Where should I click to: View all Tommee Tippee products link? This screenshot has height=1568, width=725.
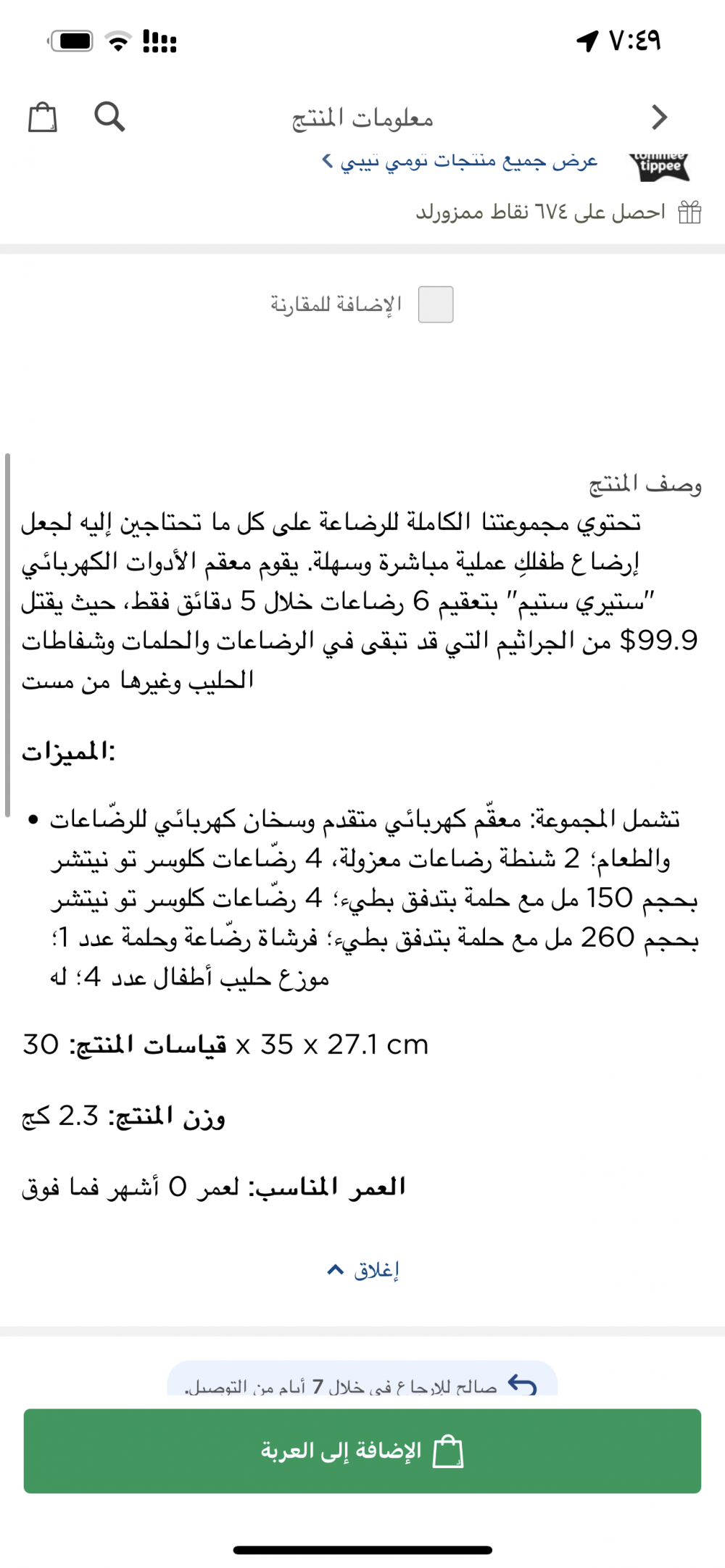(460, 161)
